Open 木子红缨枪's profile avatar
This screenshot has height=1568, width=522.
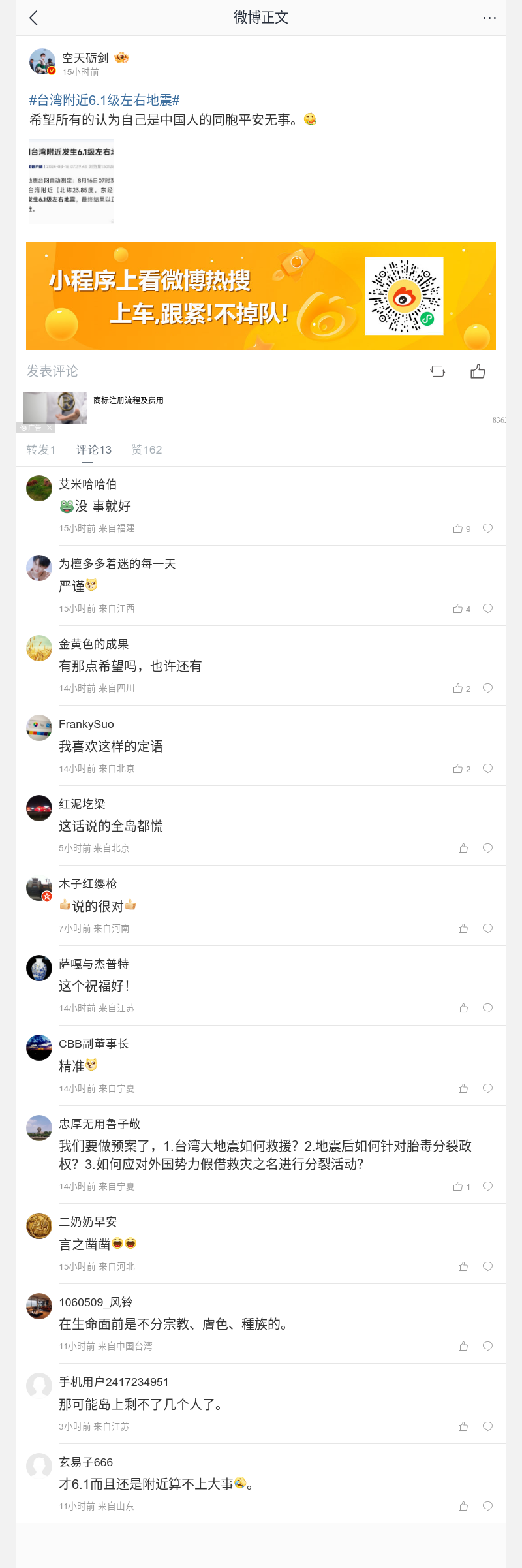(x=39, y=888)
